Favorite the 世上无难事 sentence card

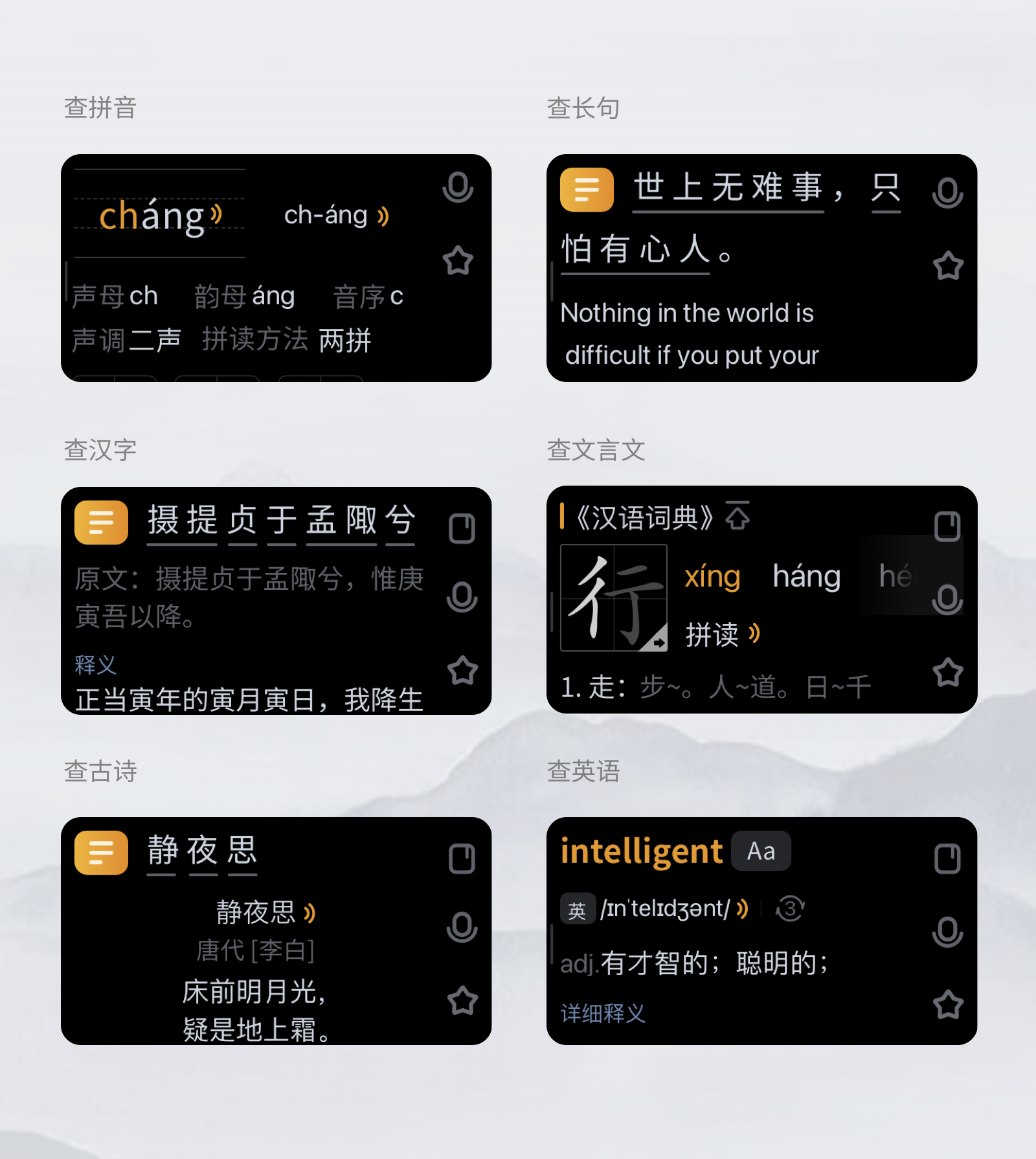(947, 267)
